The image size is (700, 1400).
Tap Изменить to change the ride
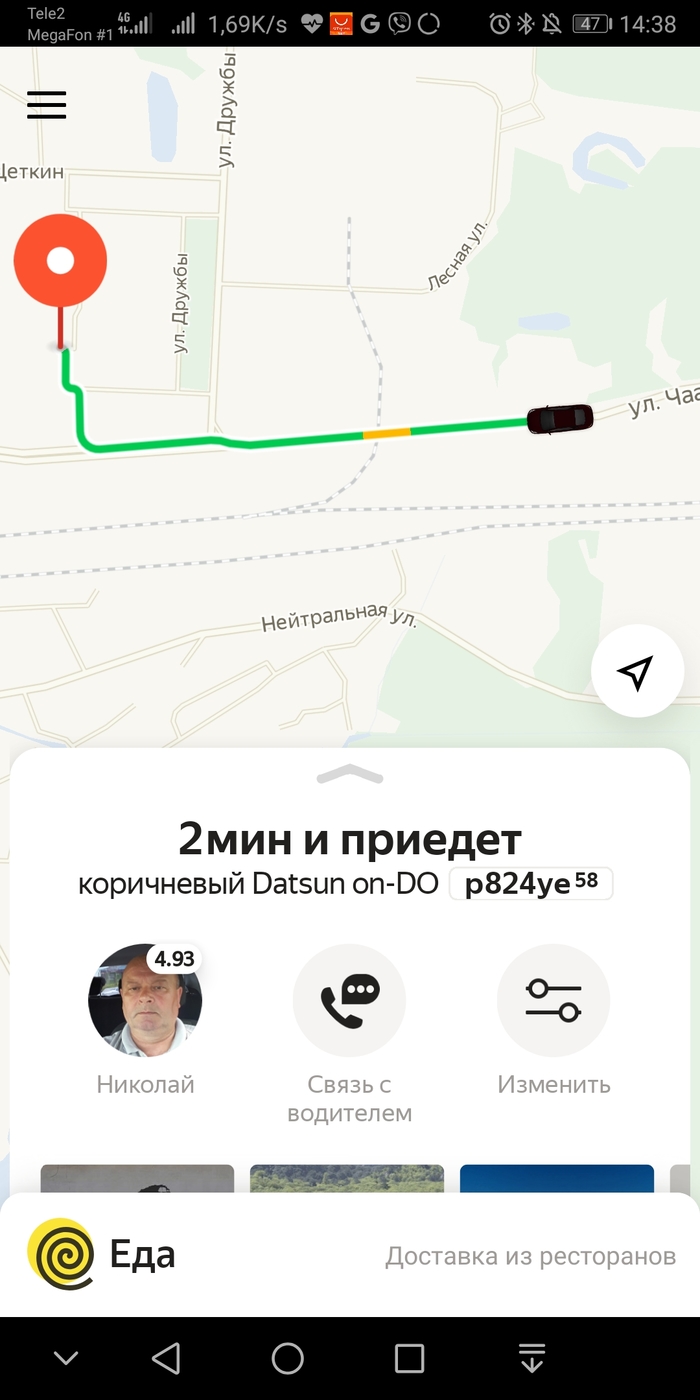pyautogui.click(x=553, y=1000)
